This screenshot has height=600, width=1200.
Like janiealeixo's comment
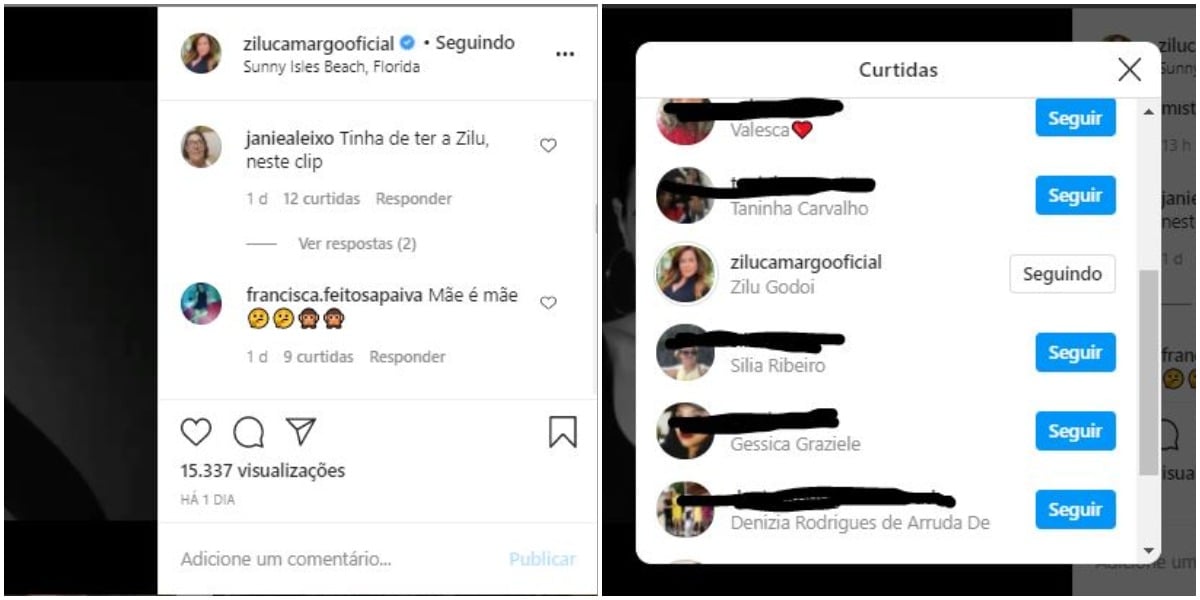(548, 146)
